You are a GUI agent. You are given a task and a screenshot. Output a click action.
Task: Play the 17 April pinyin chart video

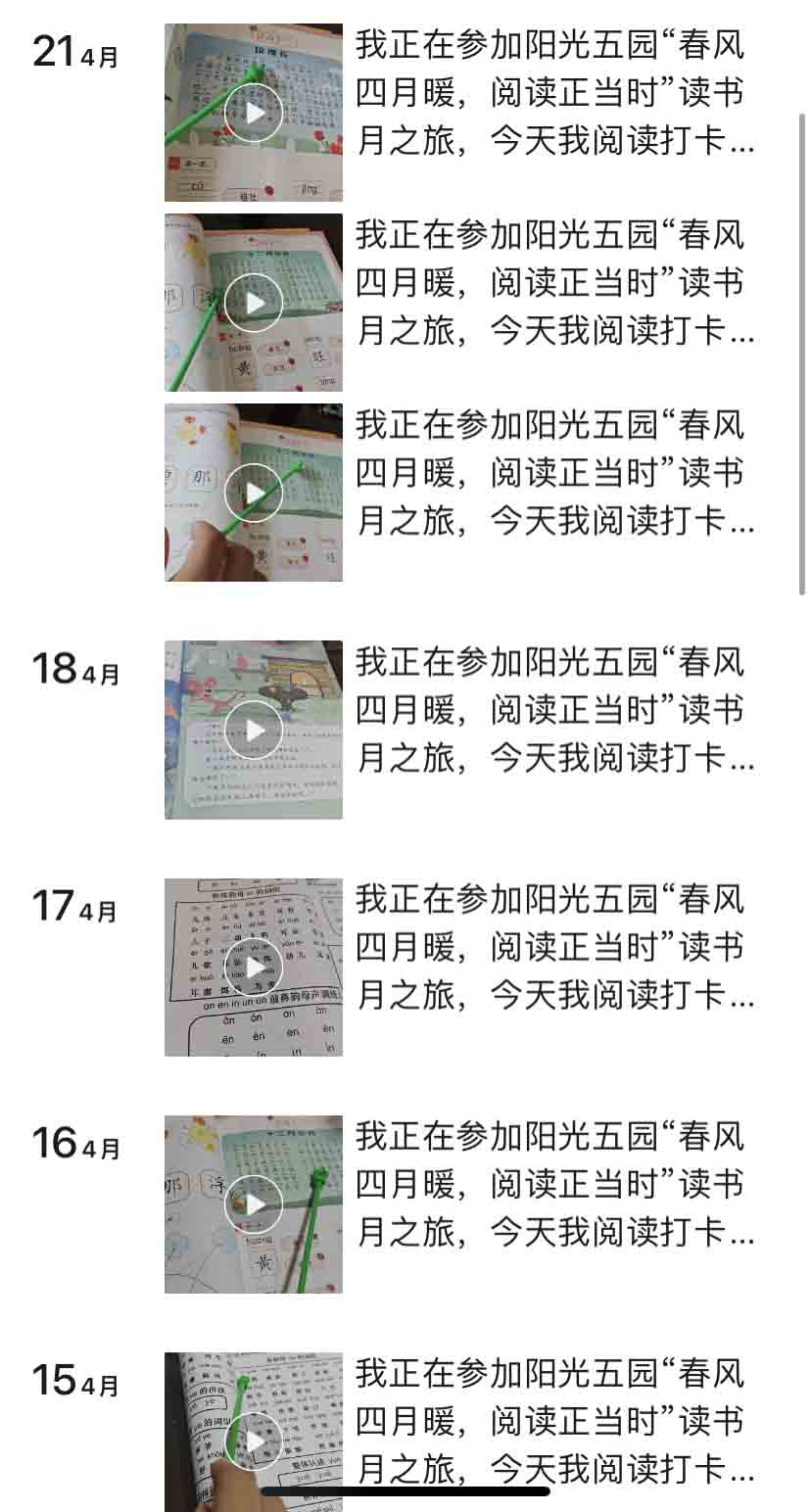coord(254,968)
